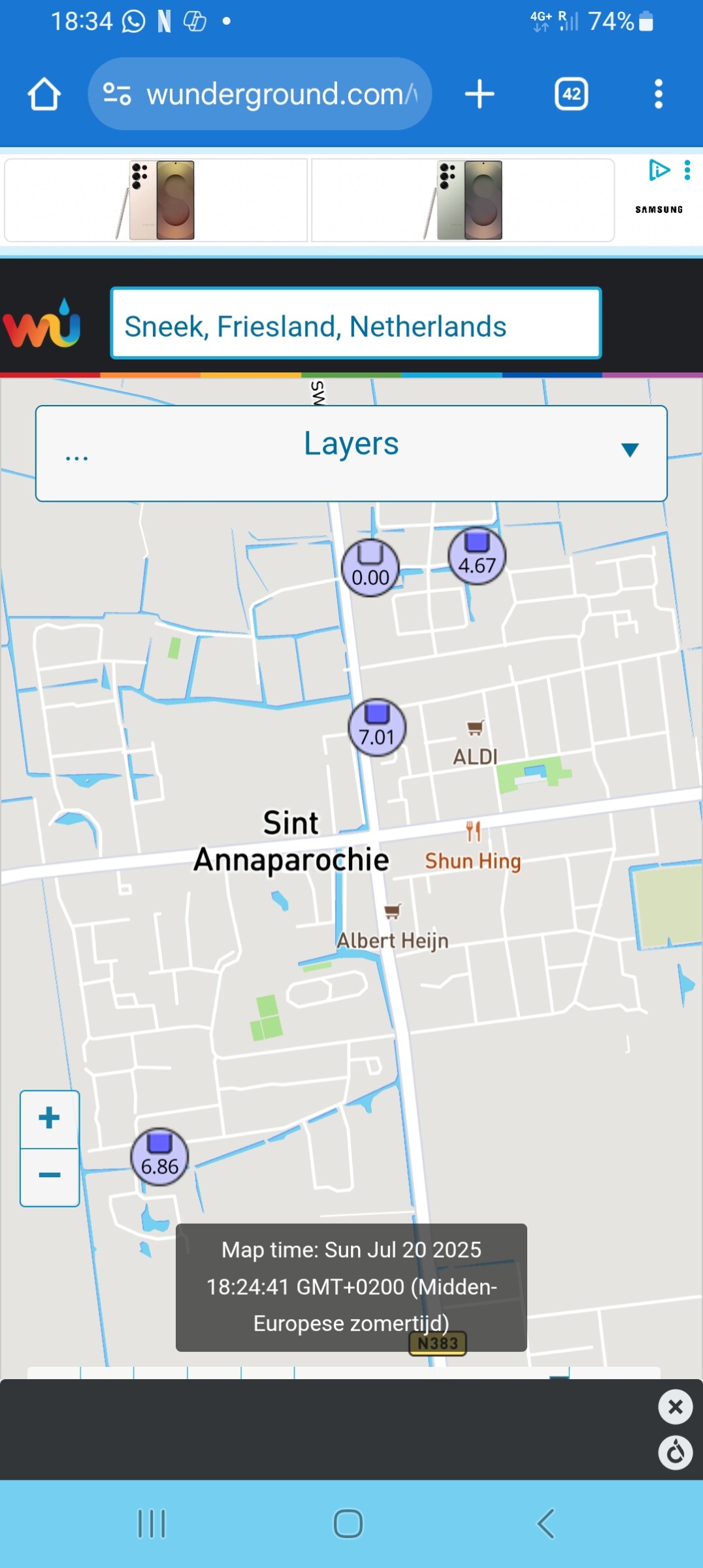Image resolution: width=703 pixels, height=1568 pixels.
Task: Select the weather station showing 6.86
Action: tap(159, 1156)
